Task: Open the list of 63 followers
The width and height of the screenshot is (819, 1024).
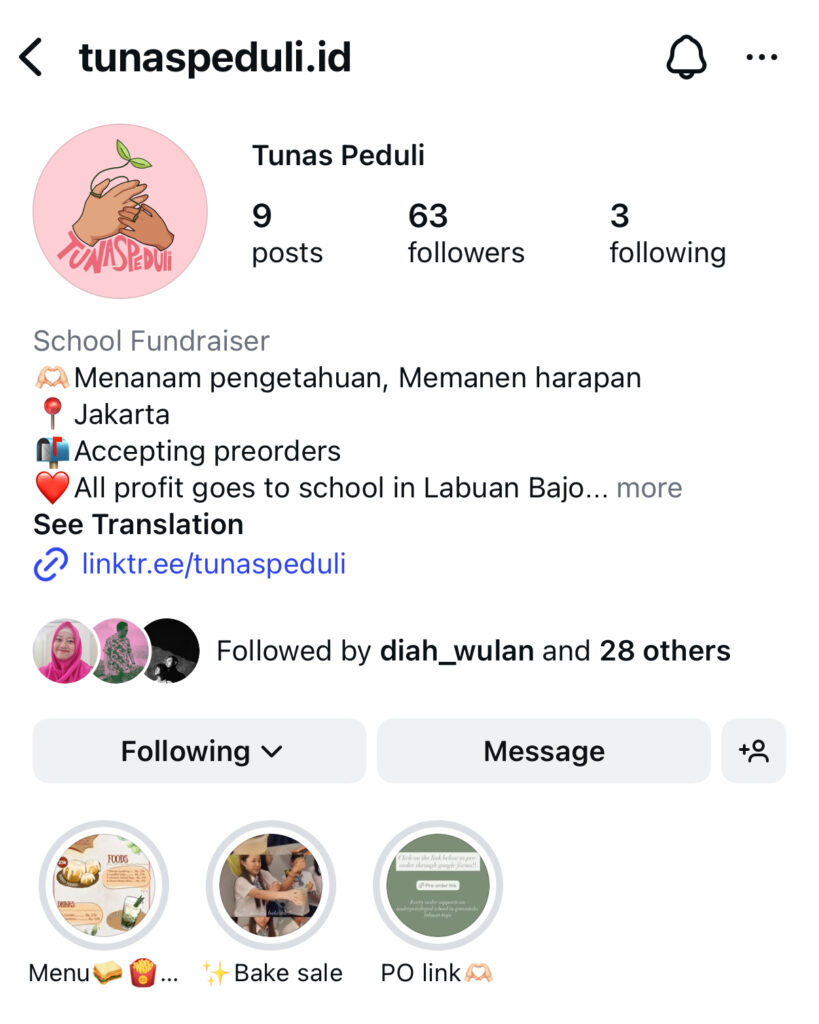Action: [465, 233]
